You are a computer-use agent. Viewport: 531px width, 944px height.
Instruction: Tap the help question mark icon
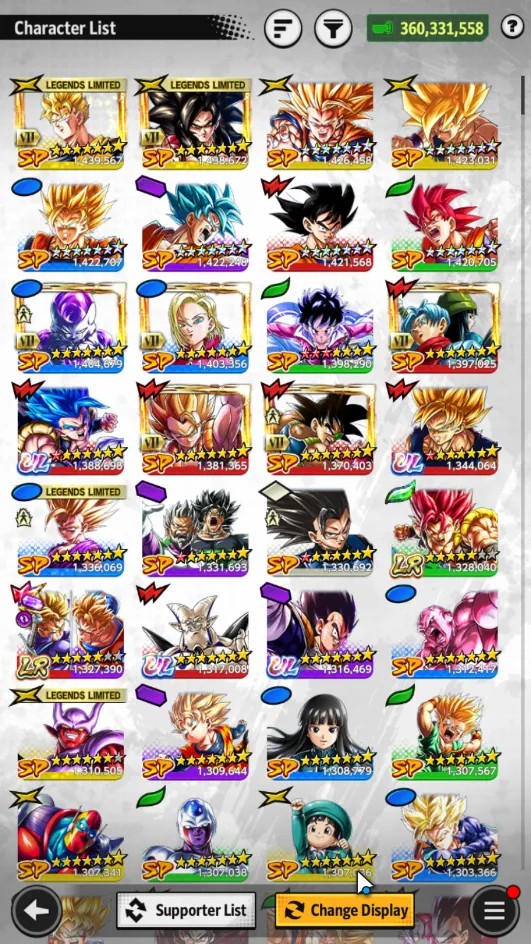[512, 27]
